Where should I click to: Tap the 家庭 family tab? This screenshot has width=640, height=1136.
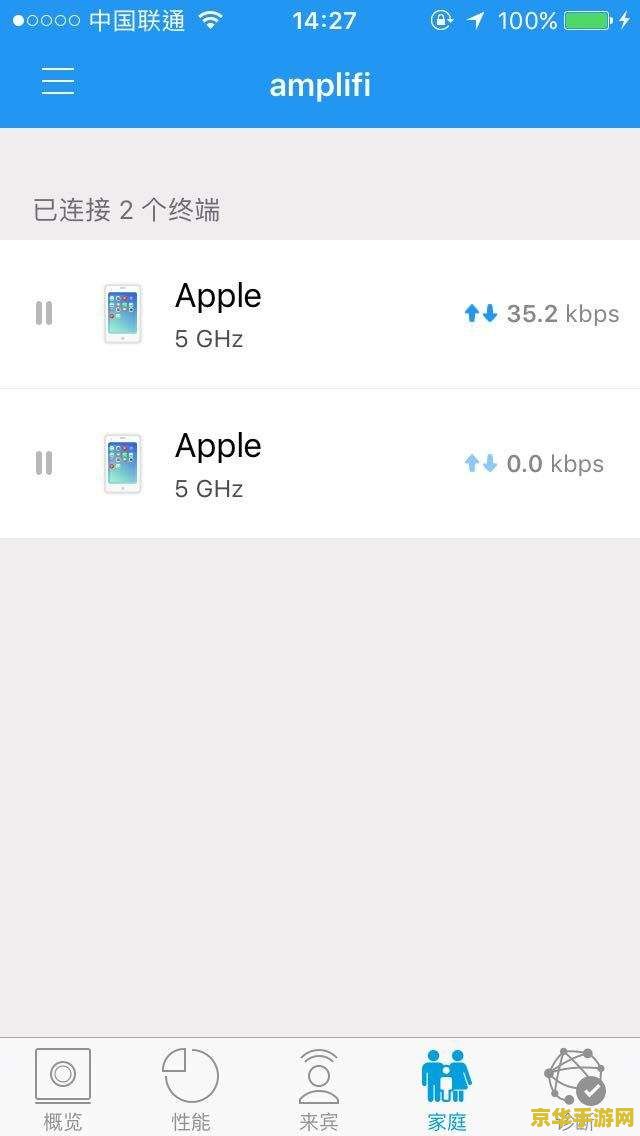(x=447, y=1088)
